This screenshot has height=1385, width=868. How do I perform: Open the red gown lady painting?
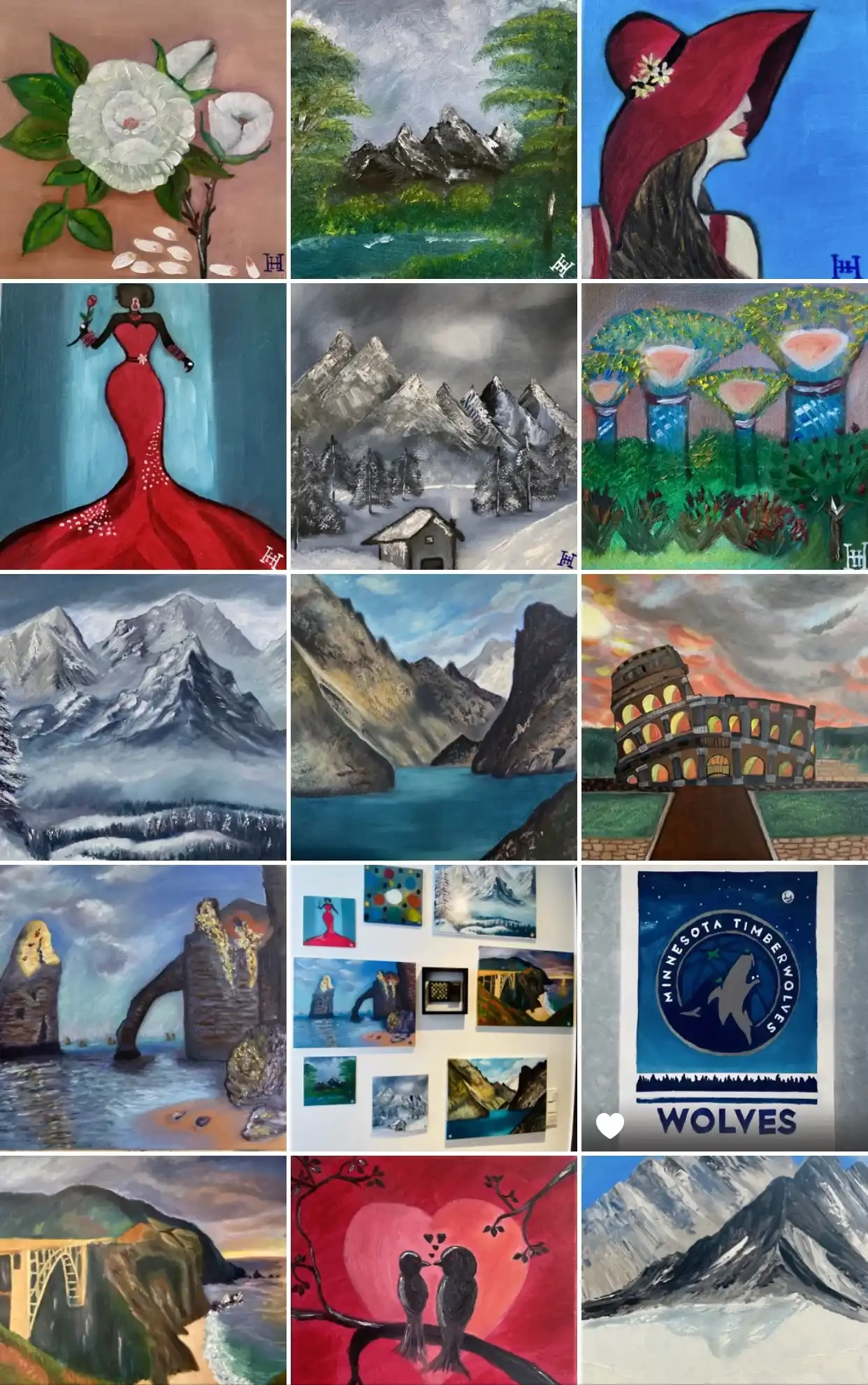pyautogui.click(x=143, y=426)
